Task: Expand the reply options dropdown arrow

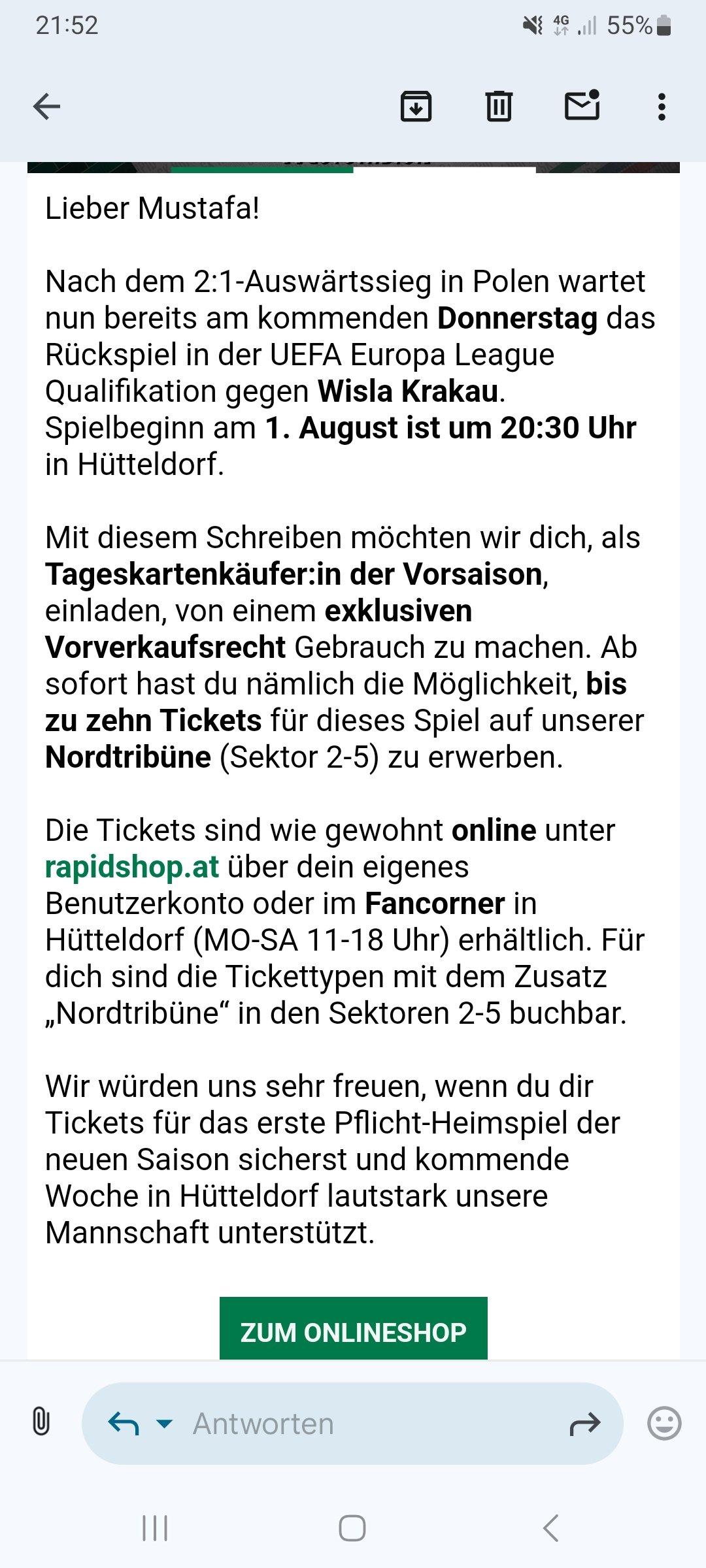Action: click(x=165, y=1423)
